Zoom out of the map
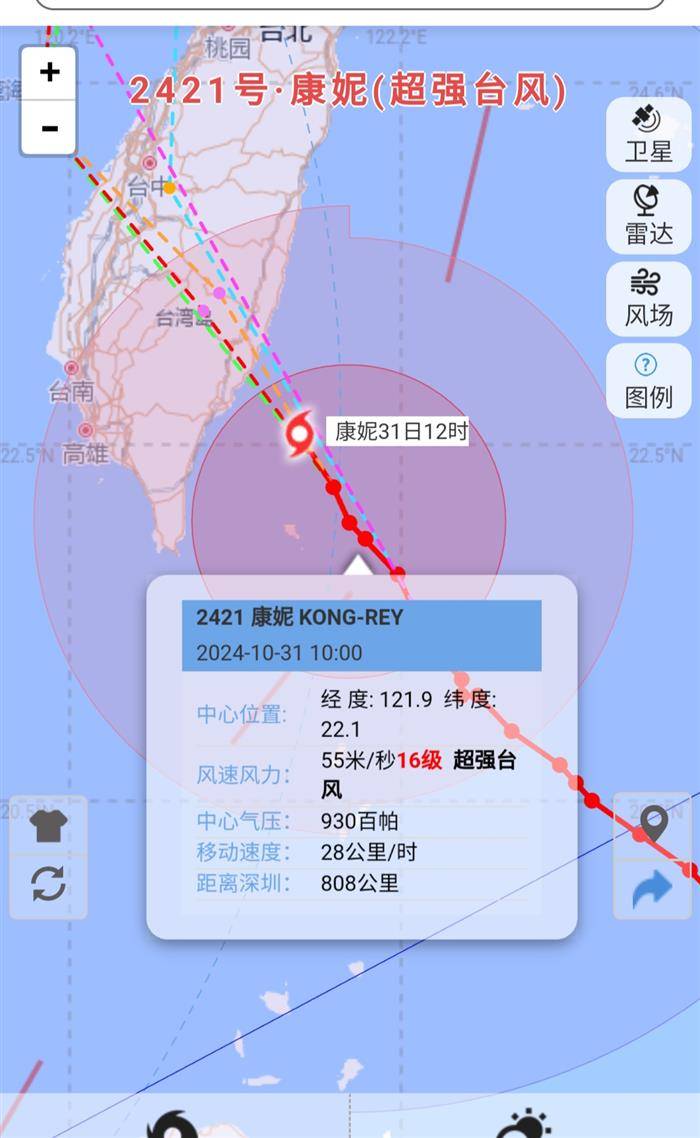The image size is (700, 1138). [49, 128]
